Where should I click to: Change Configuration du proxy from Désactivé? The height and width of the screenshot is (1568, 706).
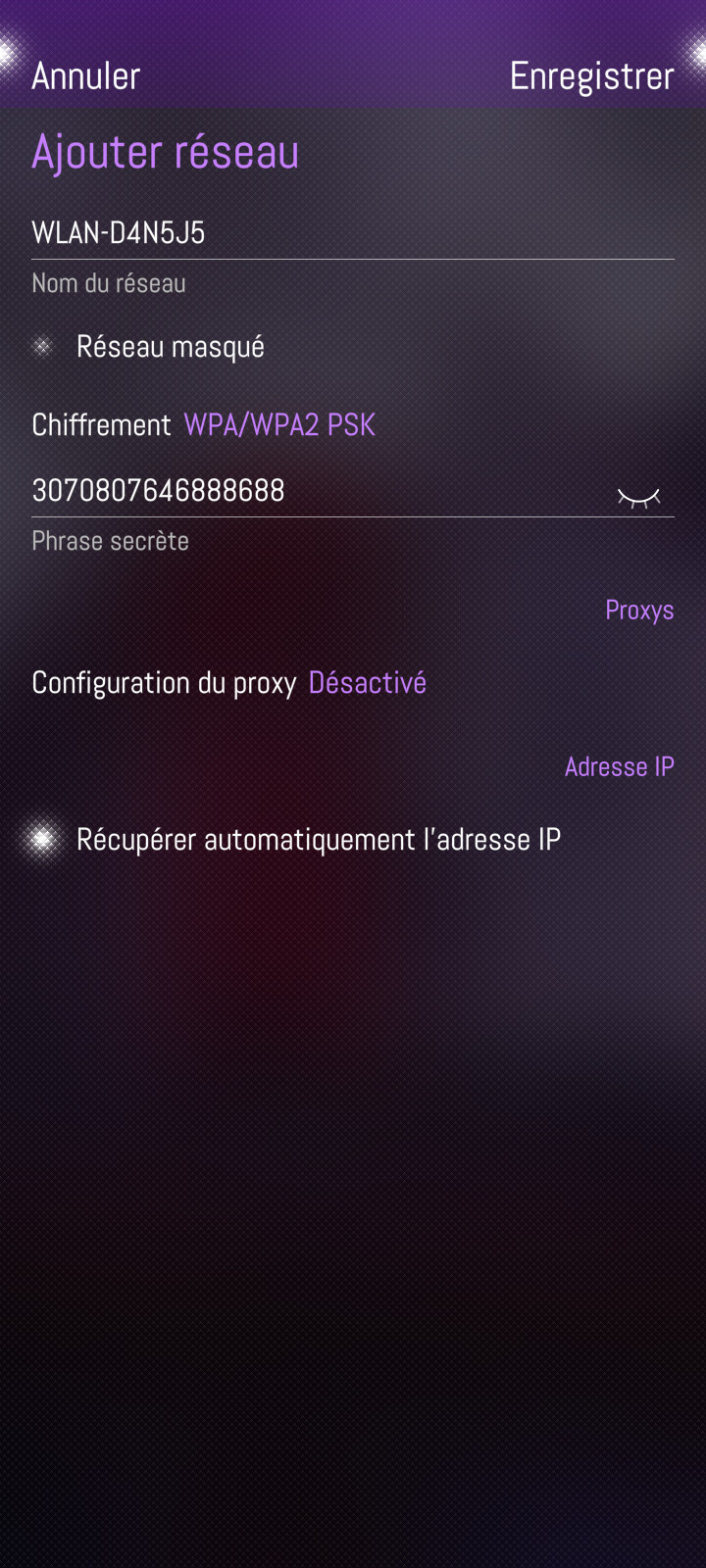[x=367, y=683]
